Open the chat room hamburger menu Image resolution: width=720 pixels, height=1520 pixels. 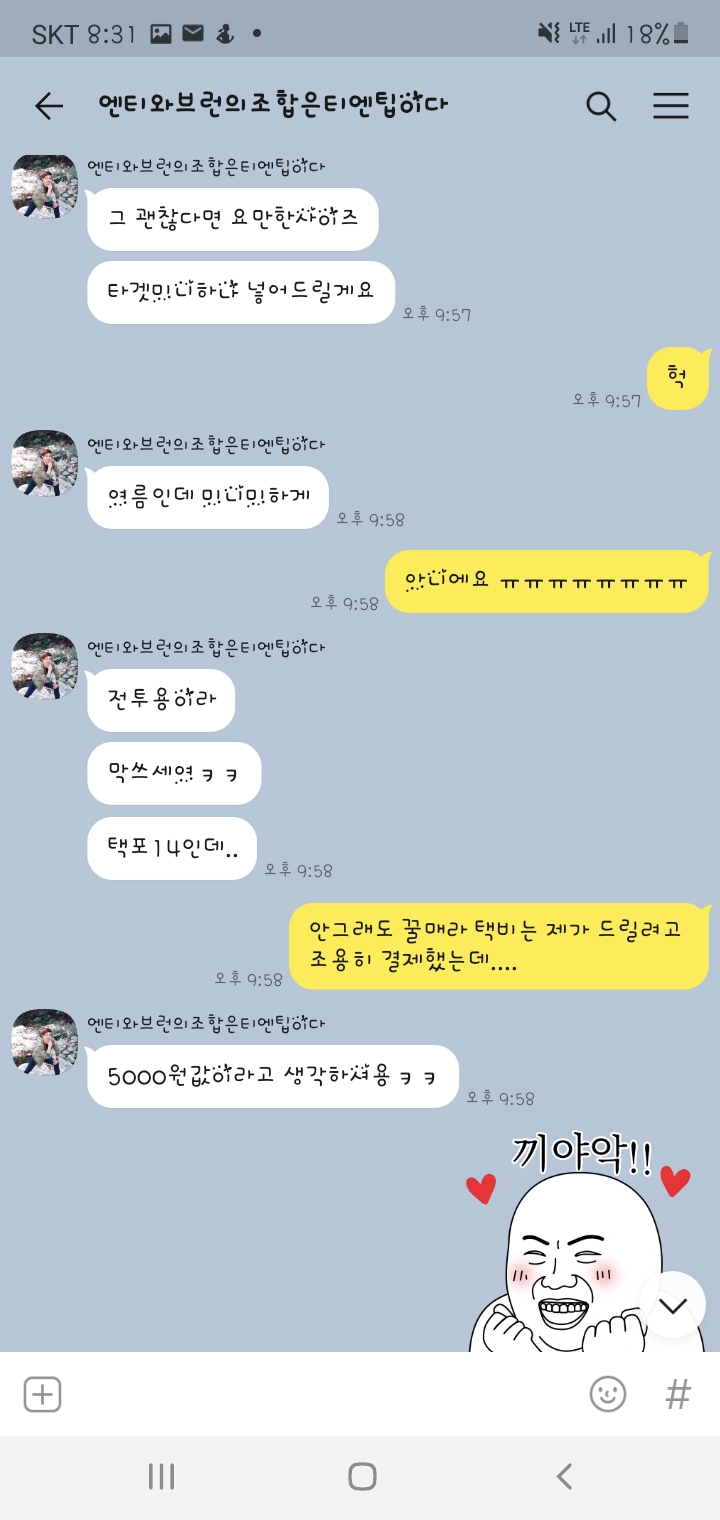(x=671, y=106)
